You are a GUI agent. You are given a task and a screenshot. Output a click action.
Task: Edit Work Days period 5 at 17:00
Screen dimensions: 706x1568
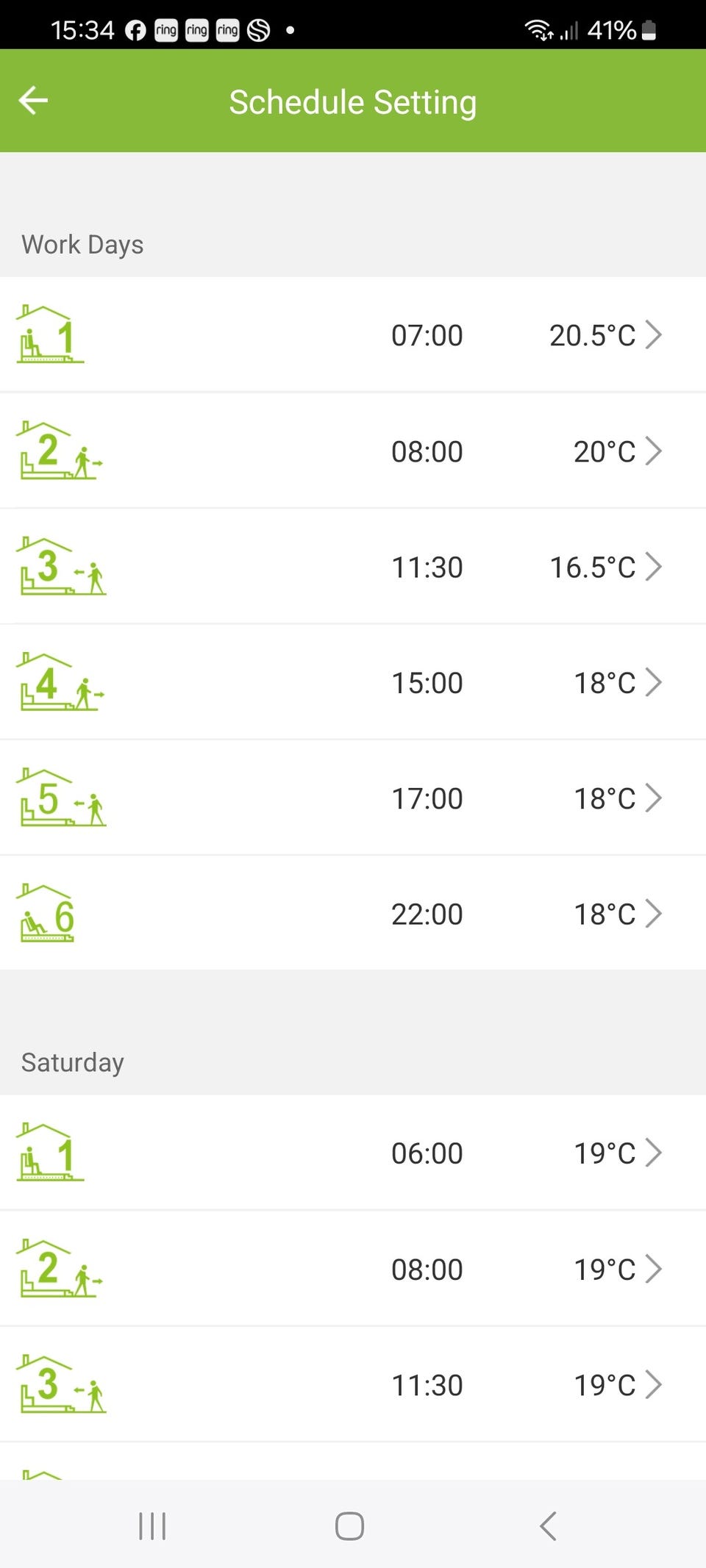(x=353, y=798)
